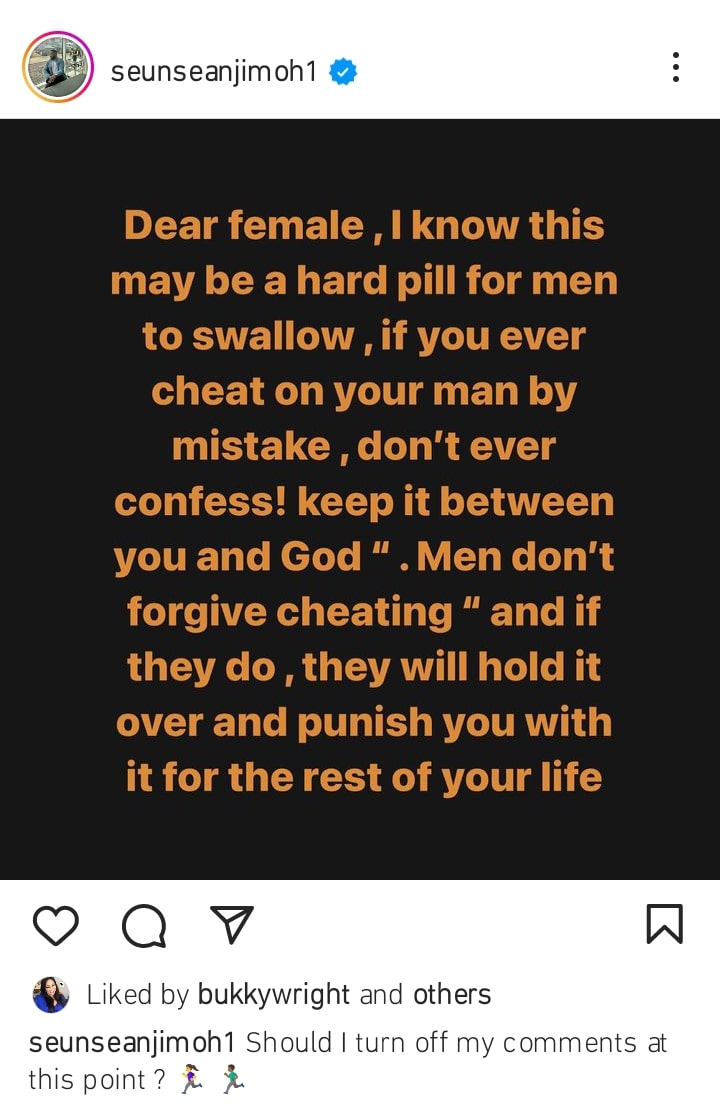Open the seunseanjimoh1 username in the caption
The image size is (720, 1106).
tap(132, 1042)
